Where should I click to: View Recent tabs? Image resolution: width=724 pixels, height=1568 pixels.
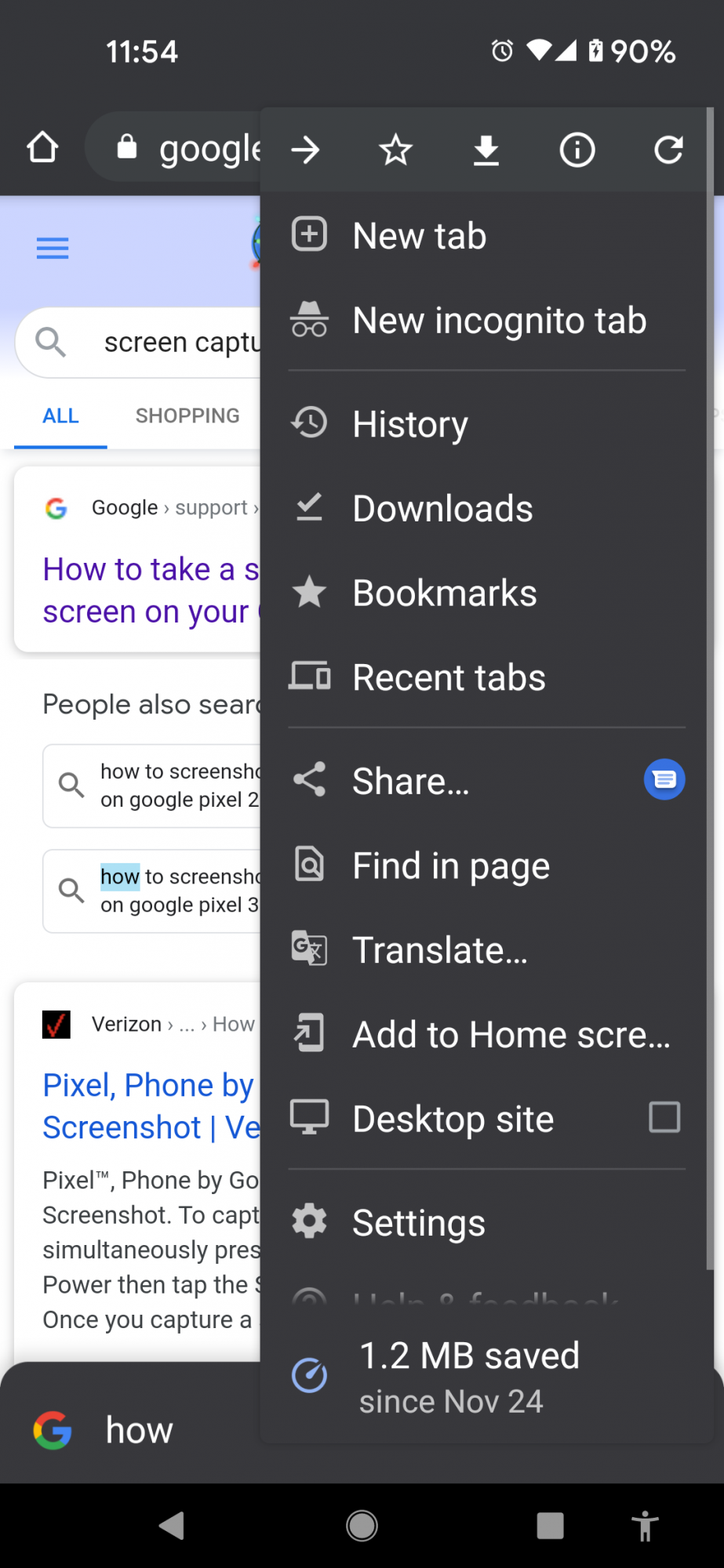tap(449, 678)
